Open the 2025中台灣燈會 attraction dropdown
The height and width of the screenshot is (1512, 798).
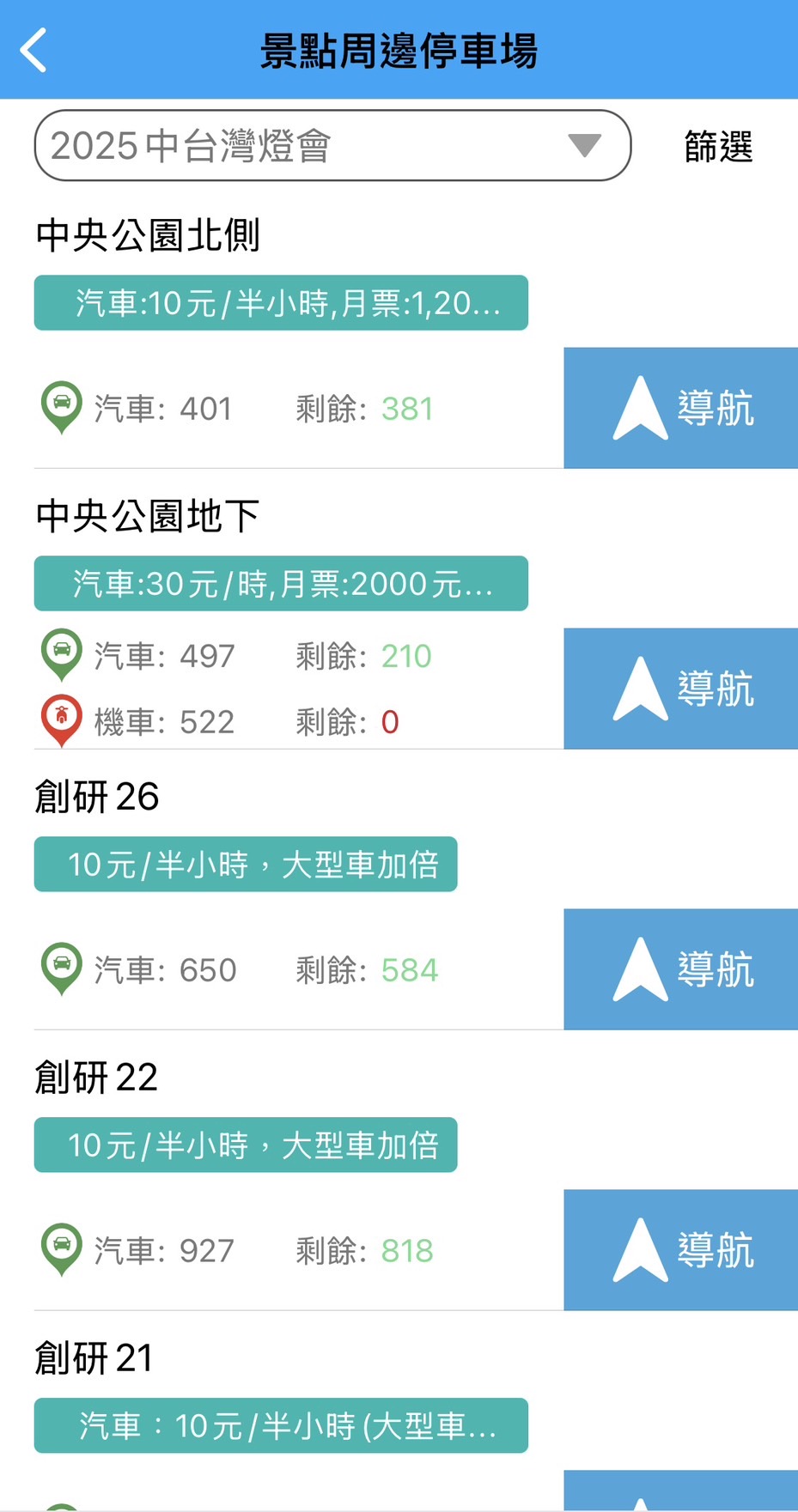pyautogui.click(x=332, y=145)
